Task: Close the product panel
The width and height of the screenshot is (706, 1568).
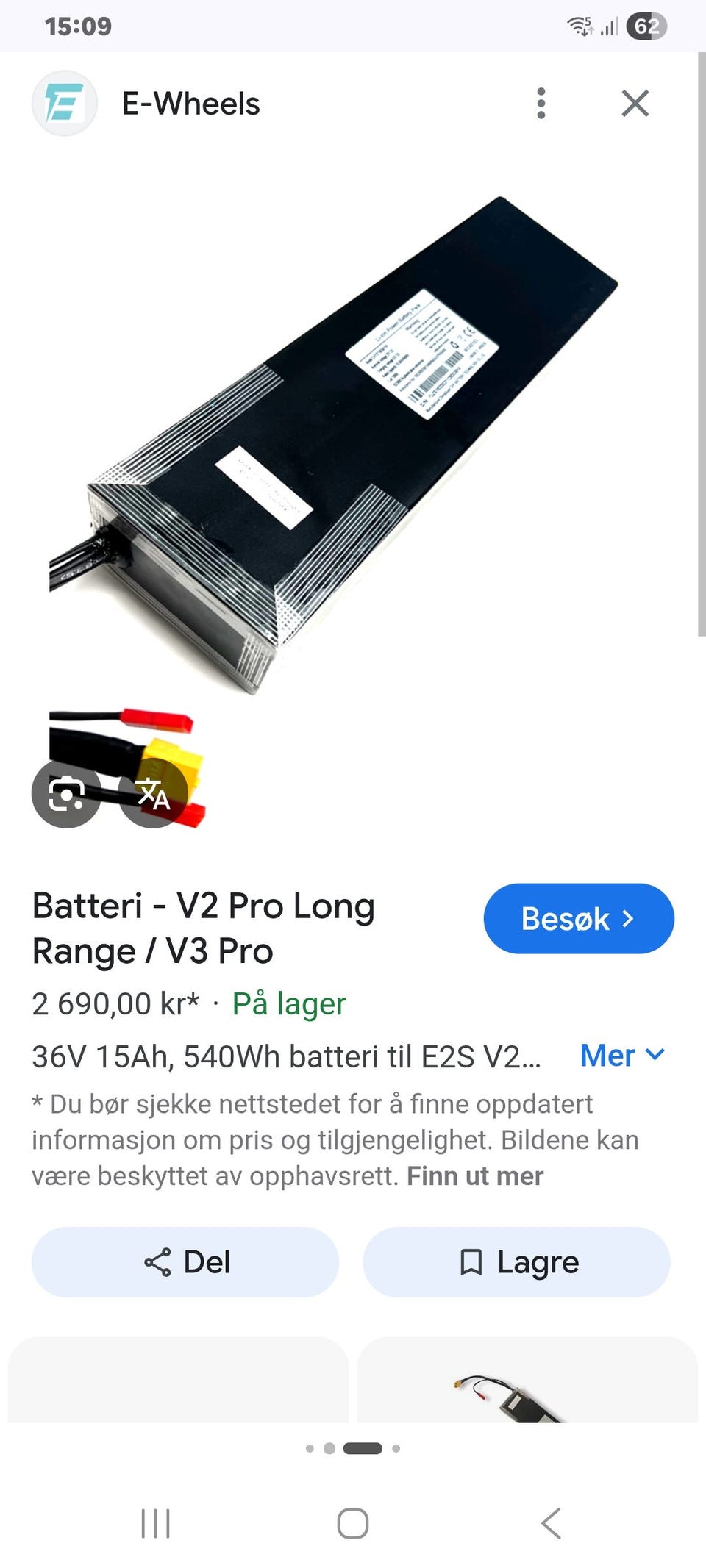Action: [635, 104]
